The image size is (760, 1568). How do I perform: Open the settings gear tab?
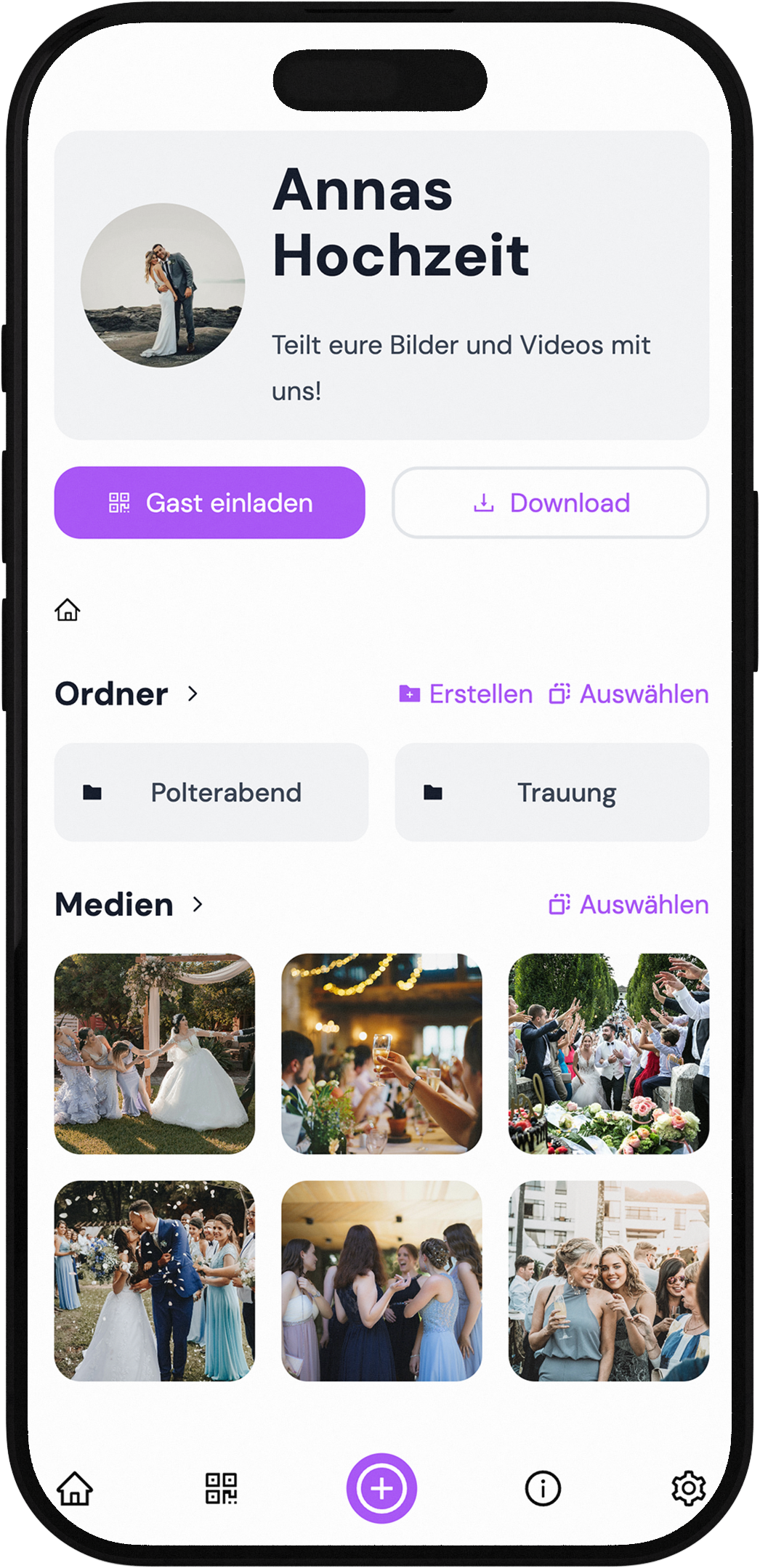pos(687,1488)
